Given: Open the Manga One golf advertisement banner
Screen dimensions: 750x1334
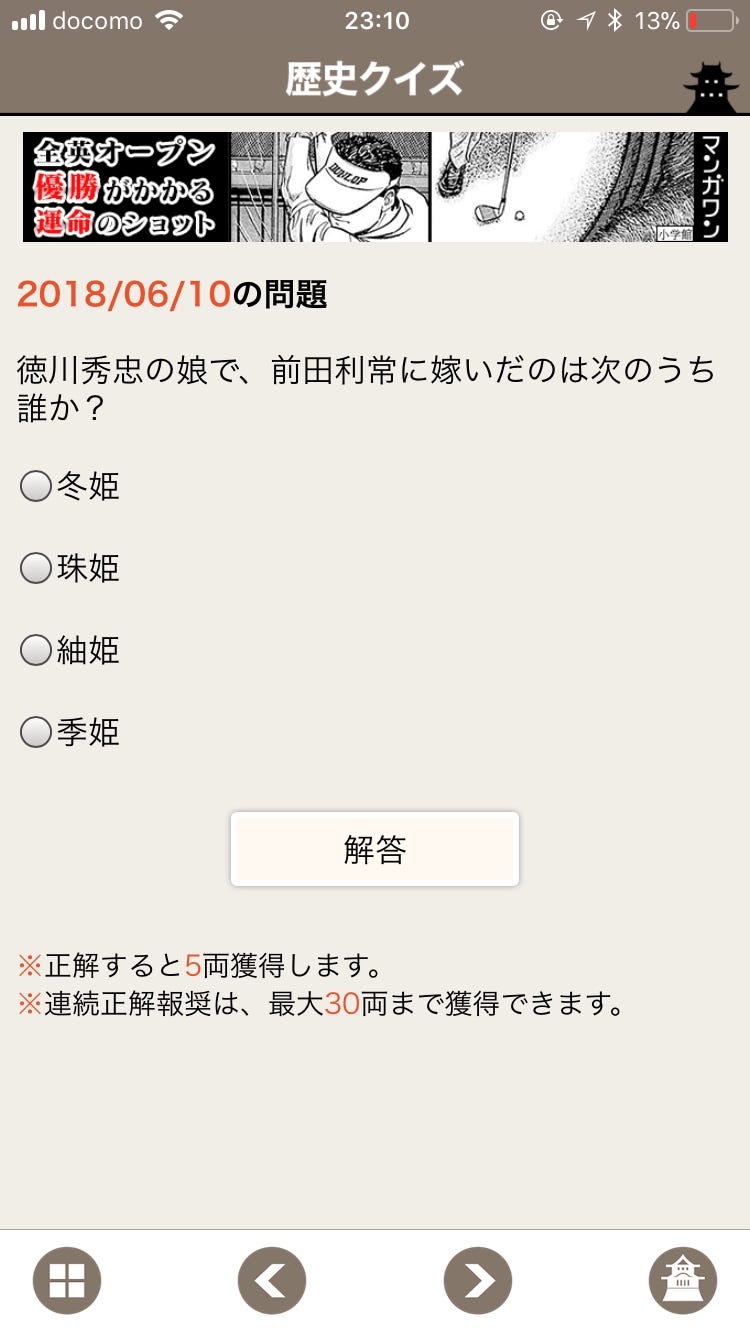Looking at the screenshot, I should (375, 186).
